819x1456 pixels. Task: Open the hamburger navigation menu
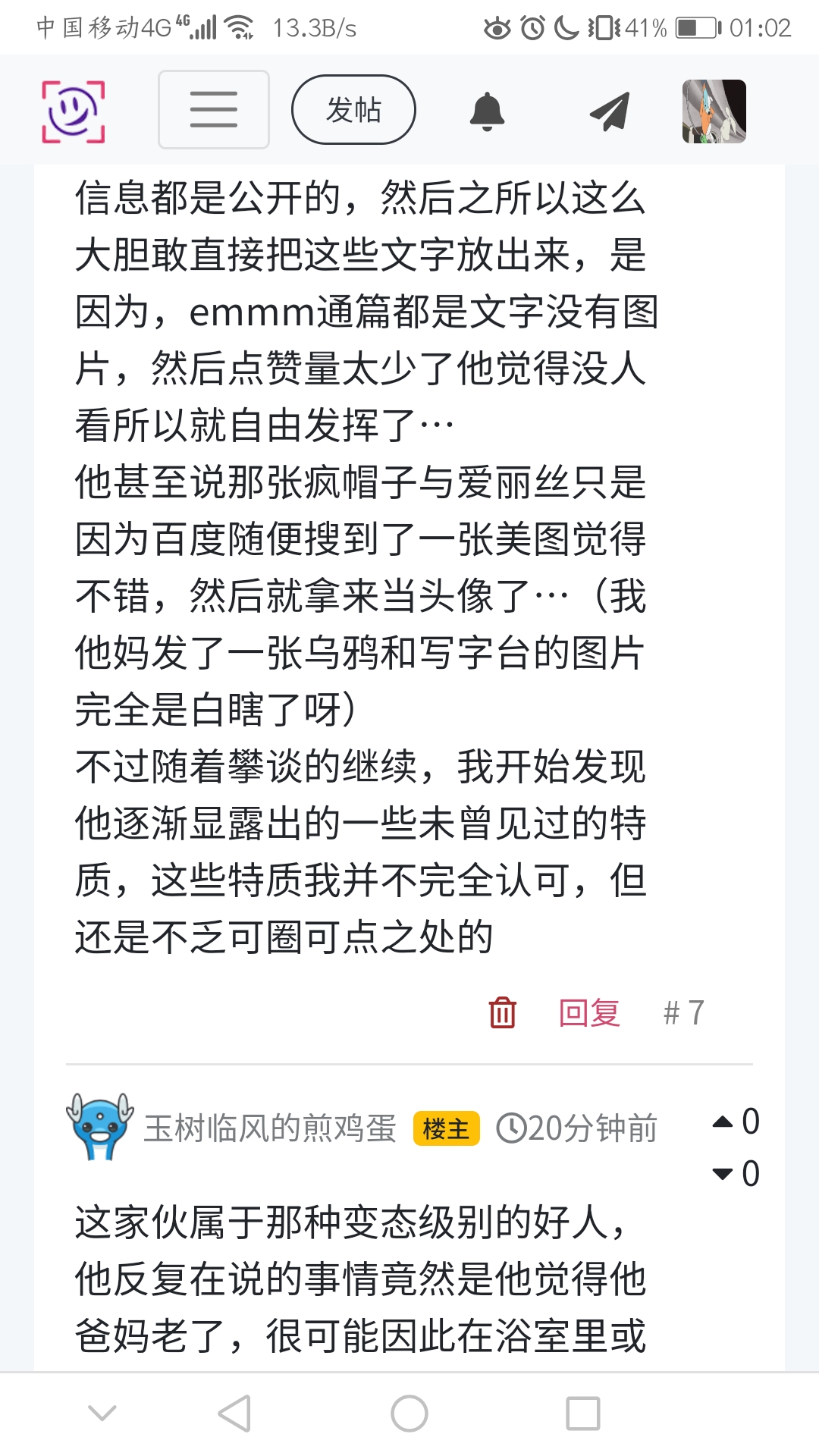coord(214,110)
